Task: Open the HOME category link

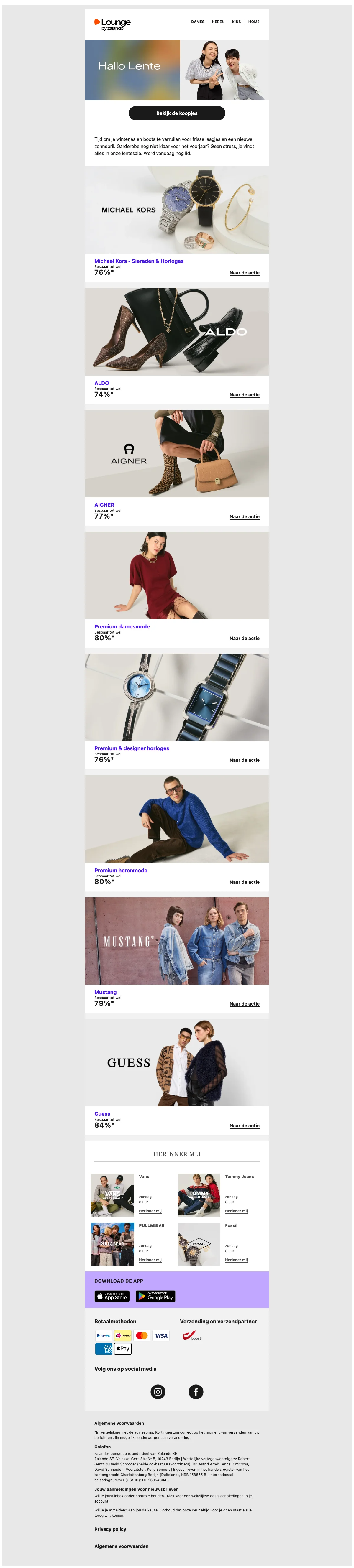Action: (x=253, y=22)
